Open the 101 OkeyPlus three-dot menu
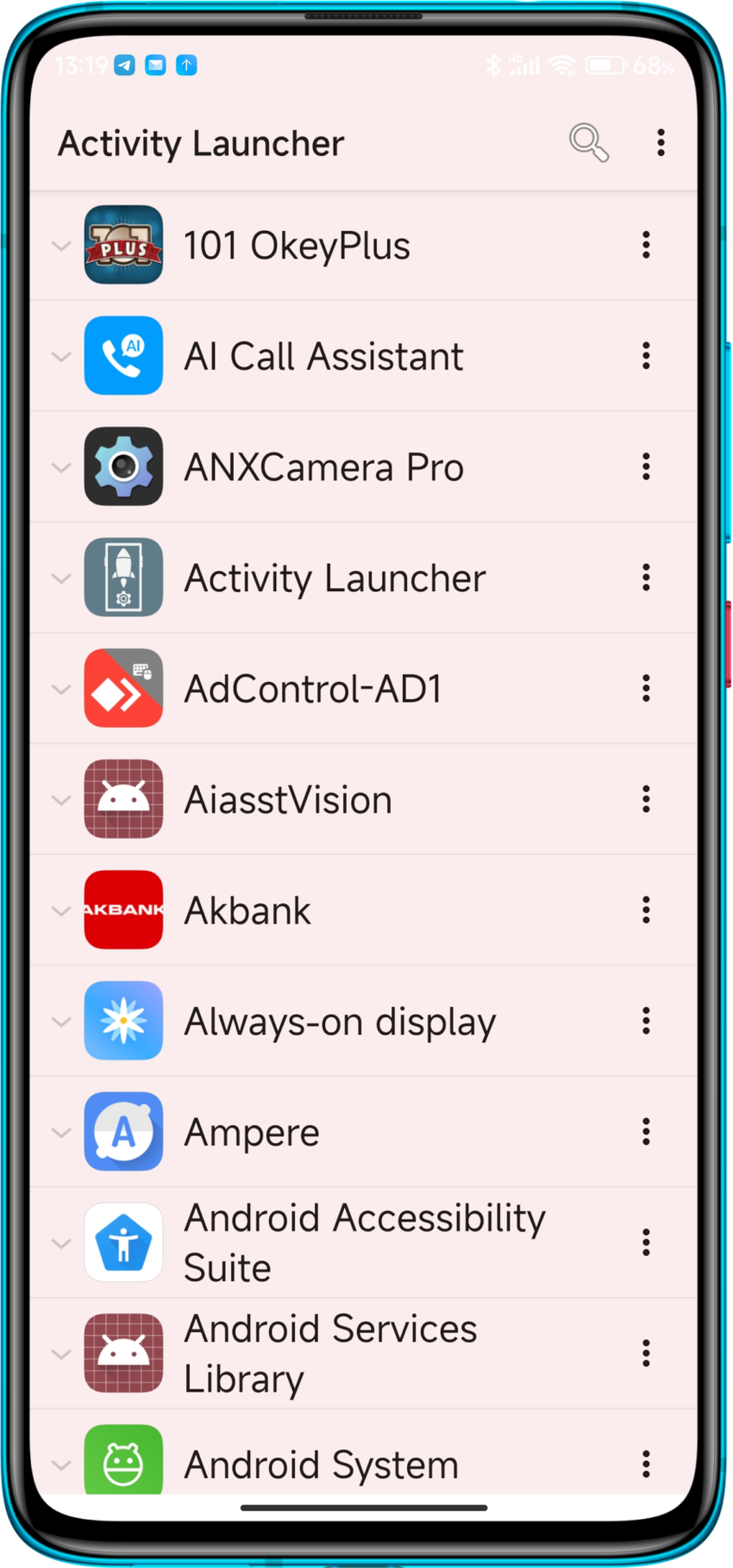Viewport: 733px width, 1568px height. [x=646, y=246]
